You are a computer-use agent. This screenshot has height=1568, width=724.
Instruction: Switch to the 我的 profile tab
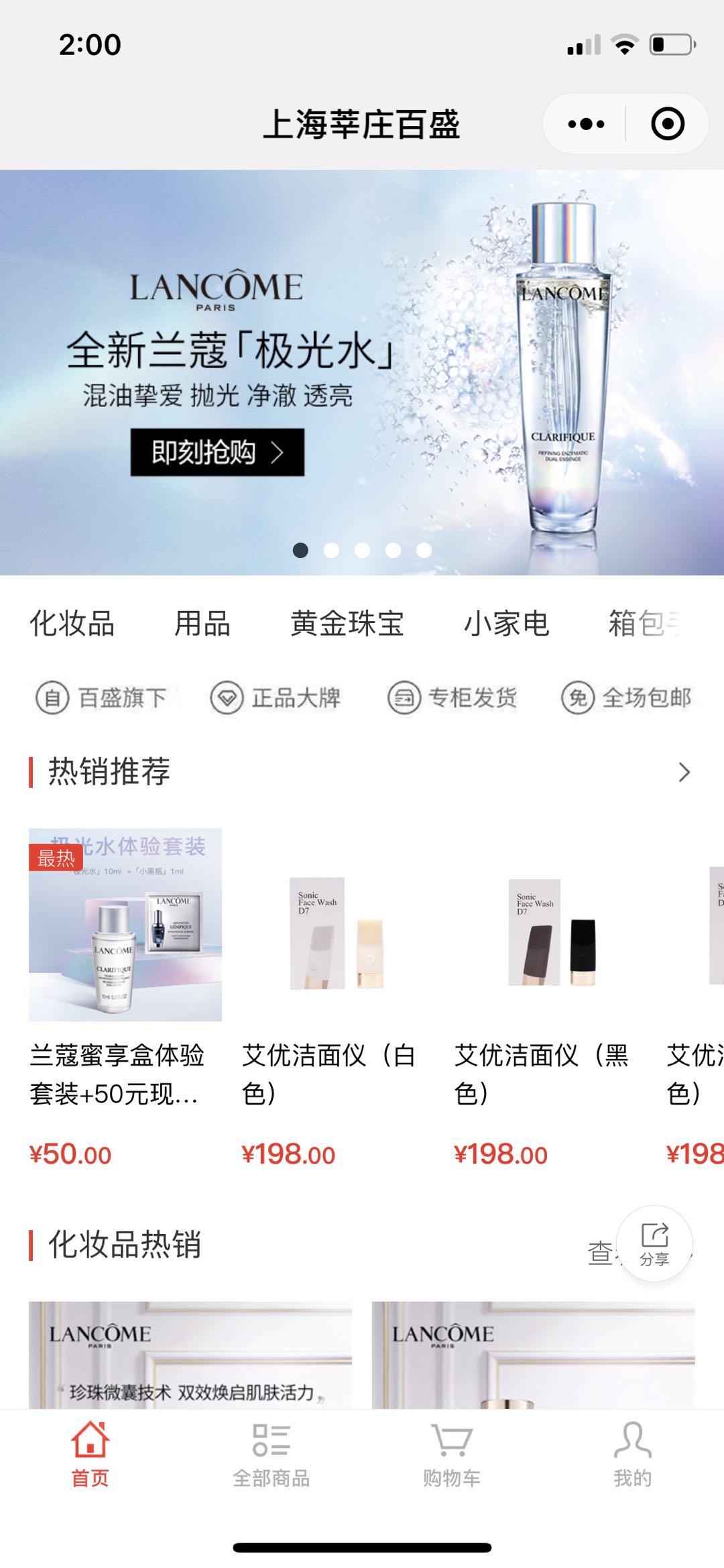pyautogui.click(x=632, y=1454)
